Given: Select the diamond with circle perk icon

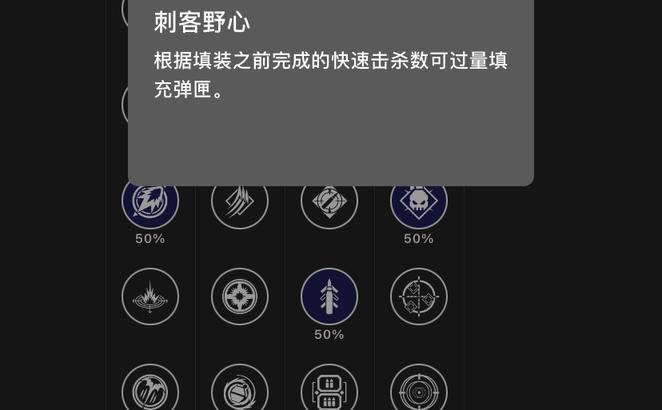Looking at the screenshot, I should (329, 201).
